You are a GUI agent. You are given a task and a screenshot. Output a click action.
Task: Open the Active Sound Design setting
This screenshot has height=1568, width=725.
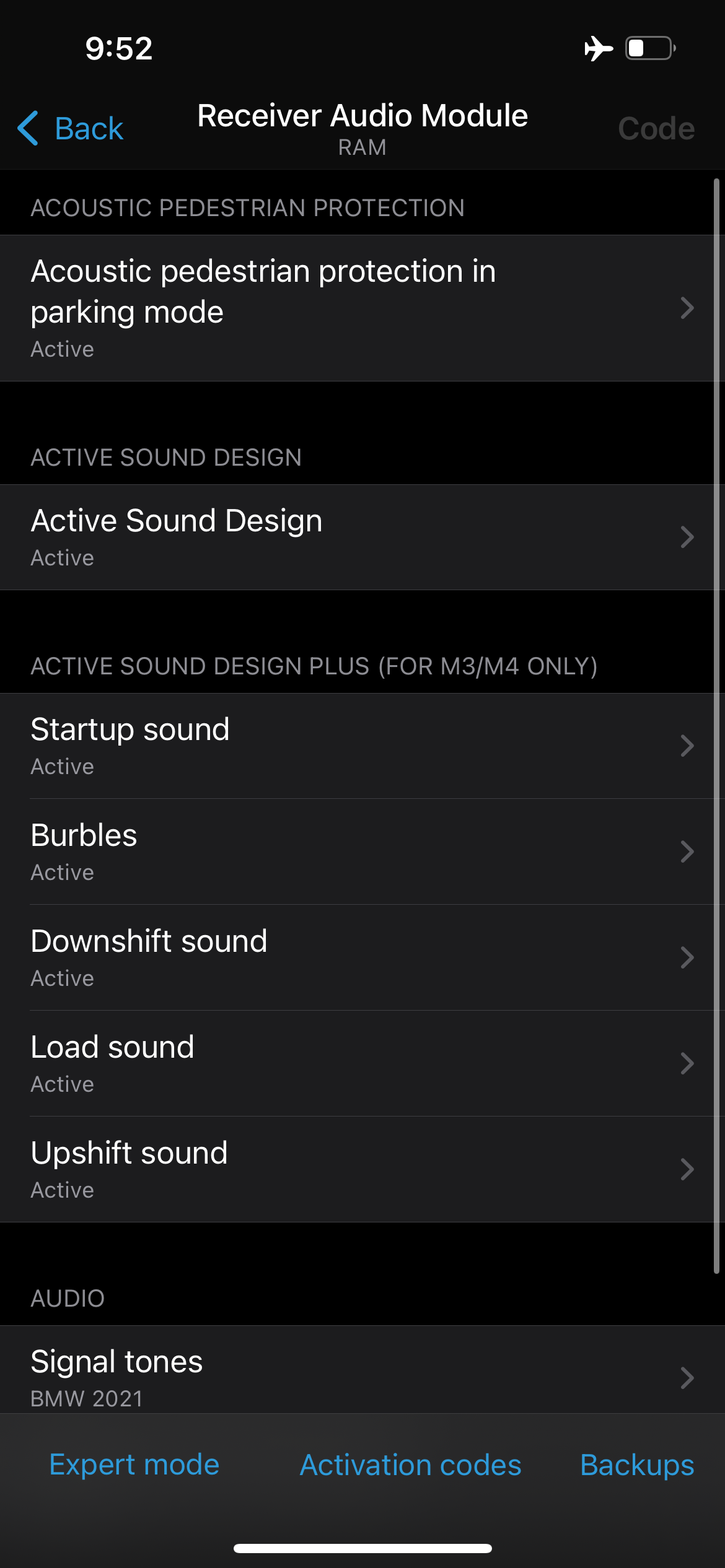[362, 537]
